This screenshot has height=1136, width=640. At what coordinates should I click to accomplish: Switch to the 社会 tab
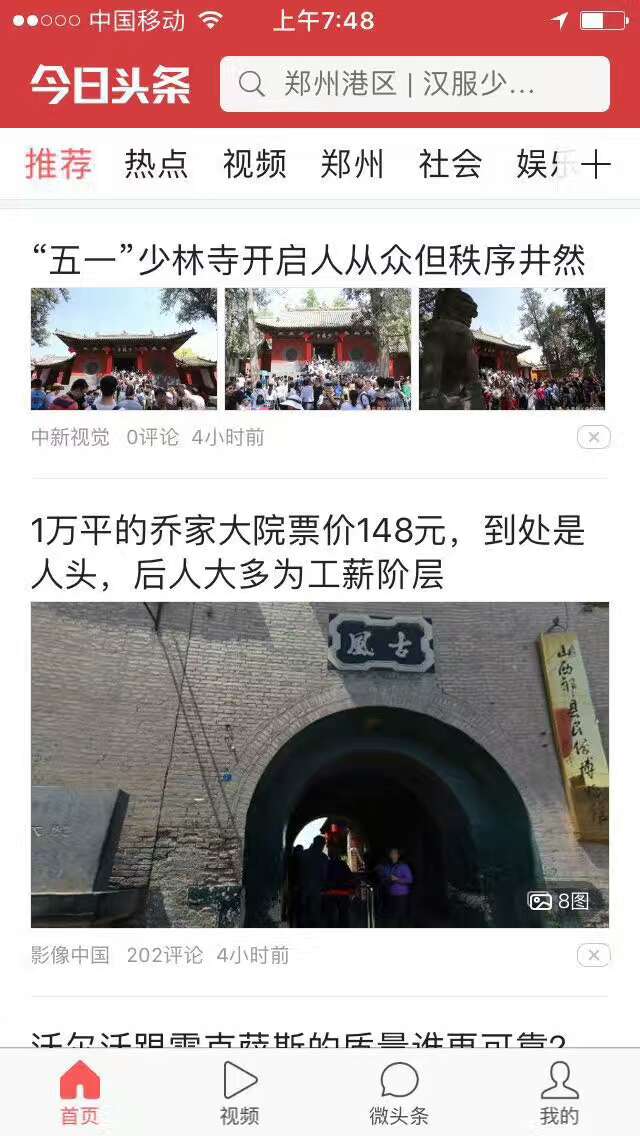[450, 164]
